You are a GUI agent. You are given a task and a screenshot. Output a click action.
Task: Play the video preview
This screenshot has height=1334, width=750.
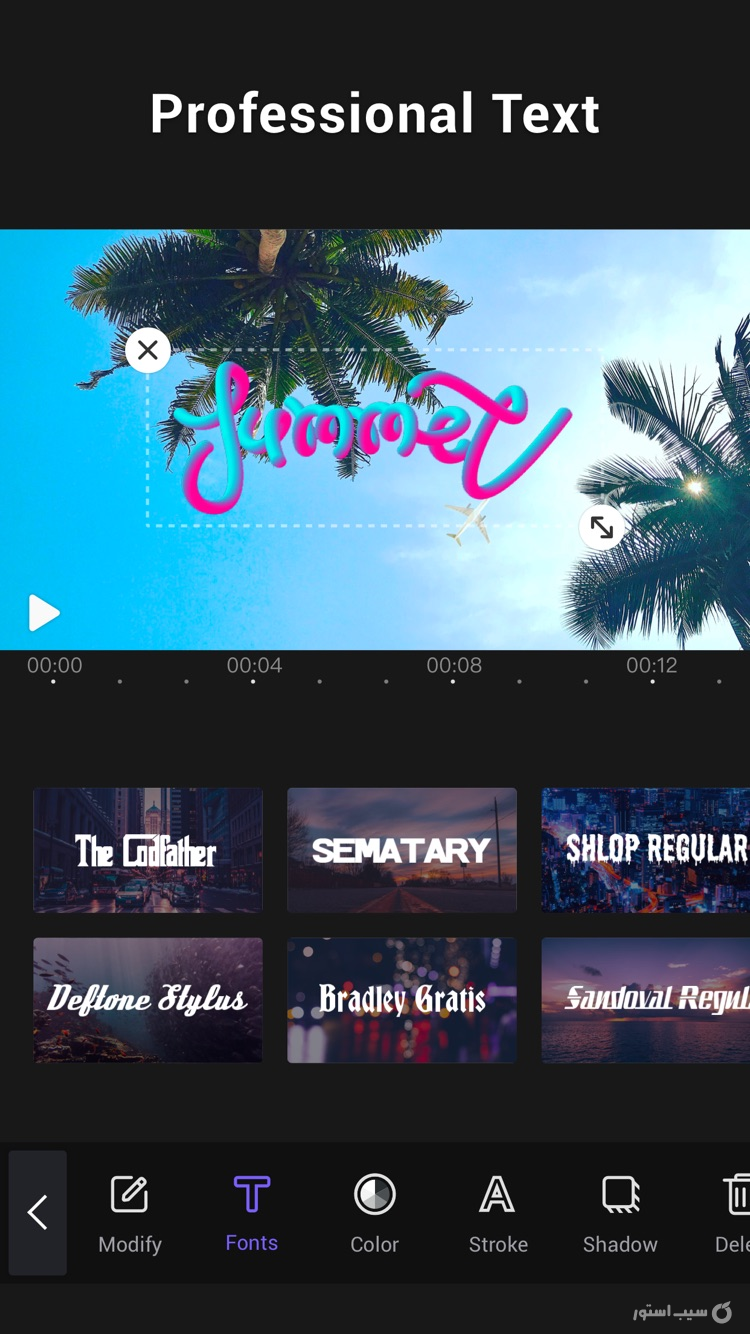(43, 612)
